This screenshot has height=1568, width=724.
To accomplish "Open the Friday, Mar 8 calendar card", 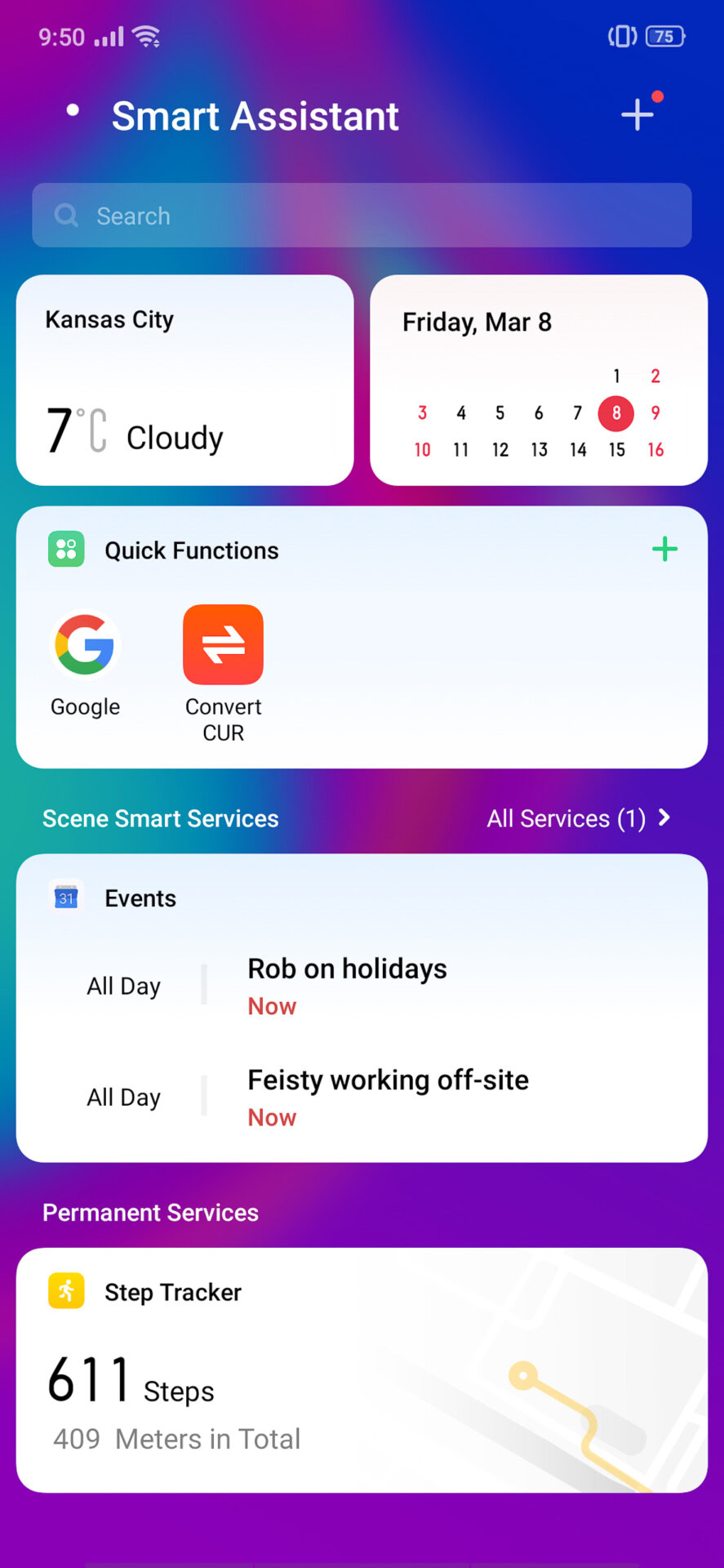I will [x=539, y=381].
